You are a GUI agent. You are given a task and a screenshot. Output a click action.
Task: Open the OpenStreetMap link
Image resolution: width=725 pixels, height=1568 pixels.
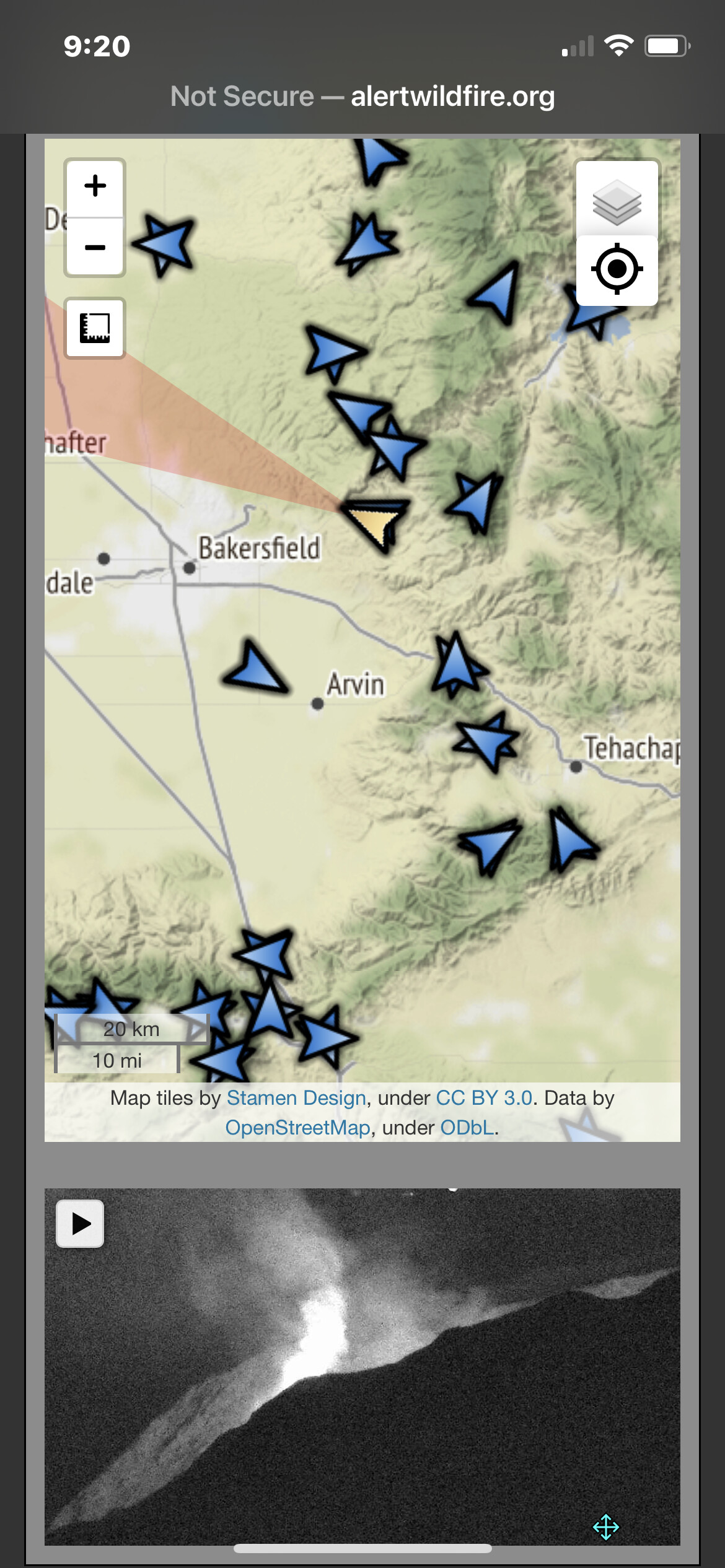tap(297, 1128)
